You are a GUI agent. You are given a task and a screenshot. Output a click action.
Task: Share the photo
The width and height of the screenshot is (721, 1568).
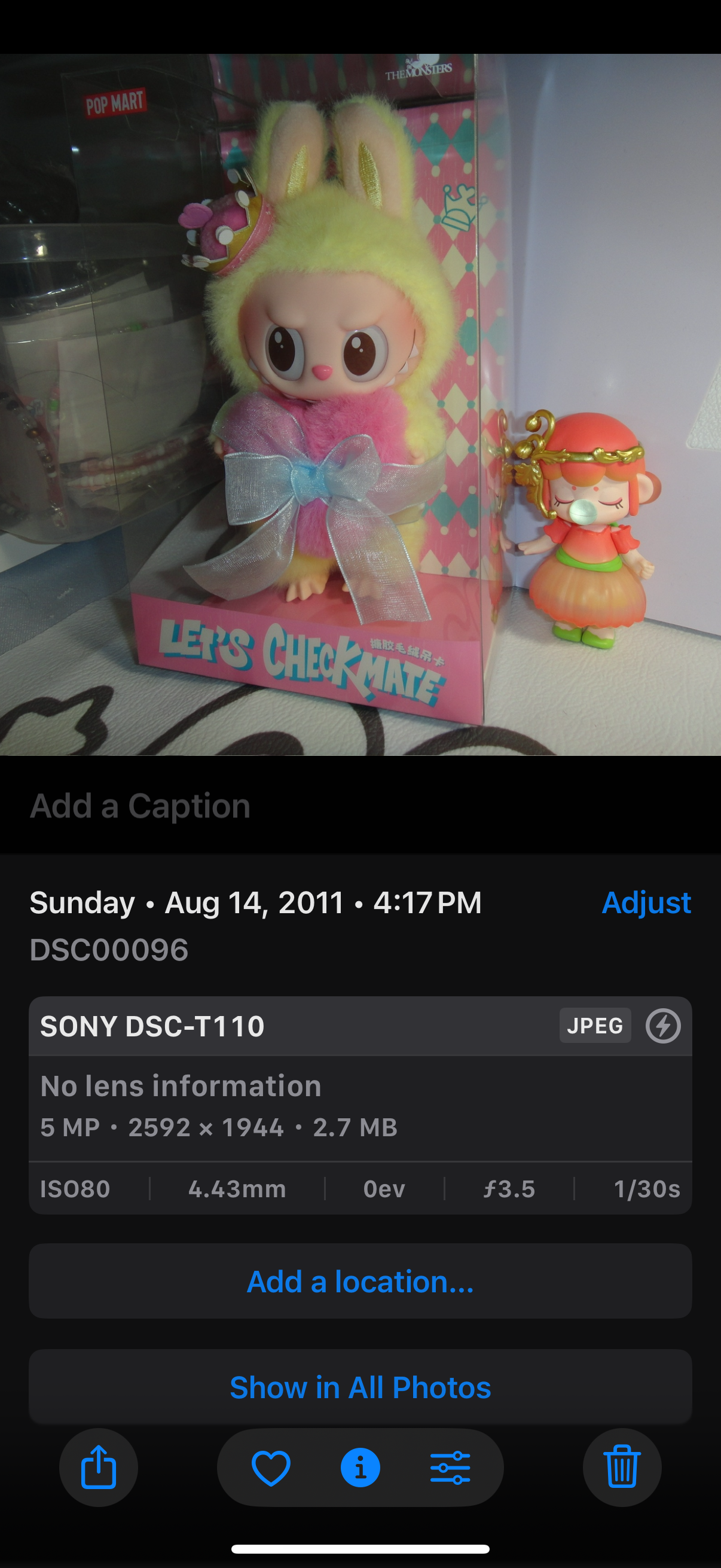(x=99, y=1468)
